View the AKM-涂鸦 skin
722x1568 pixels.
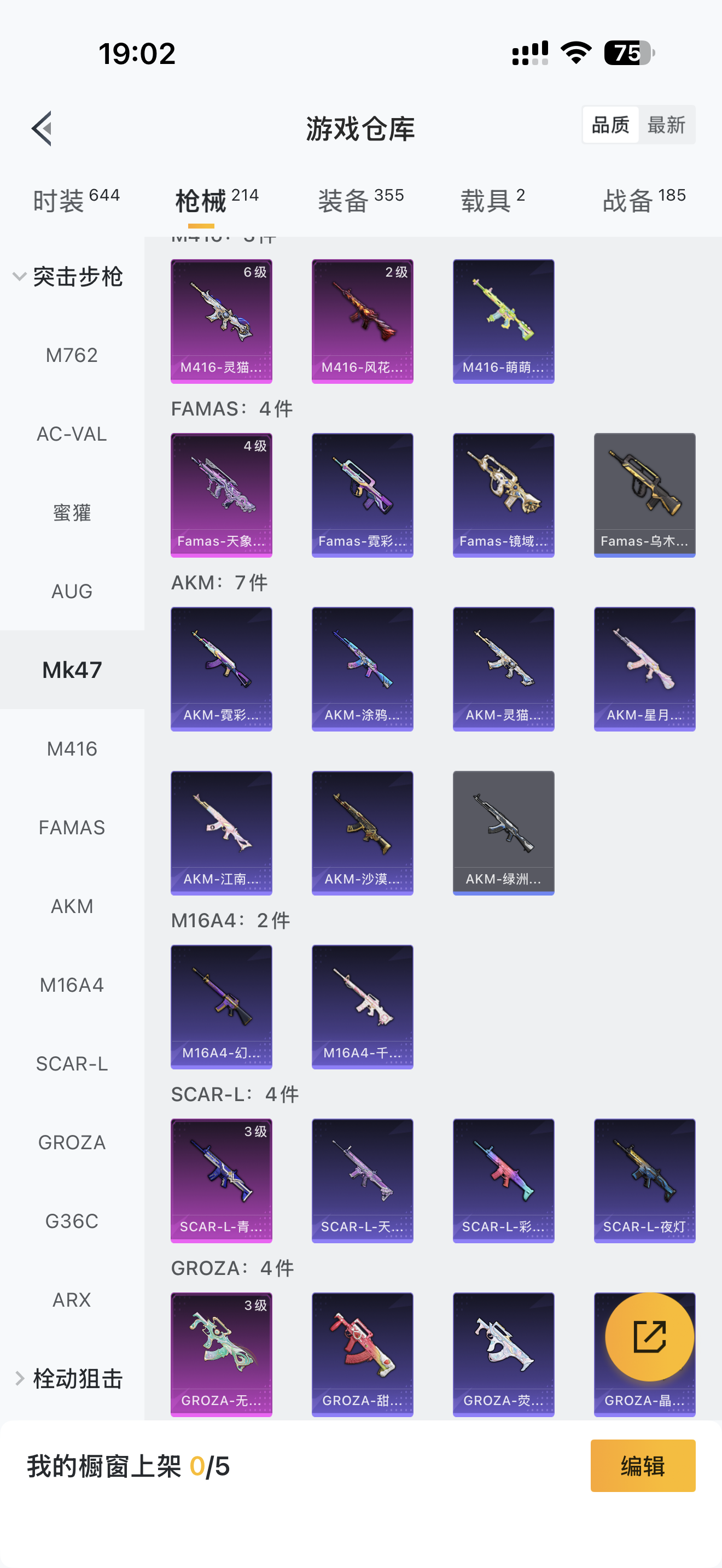362,669
